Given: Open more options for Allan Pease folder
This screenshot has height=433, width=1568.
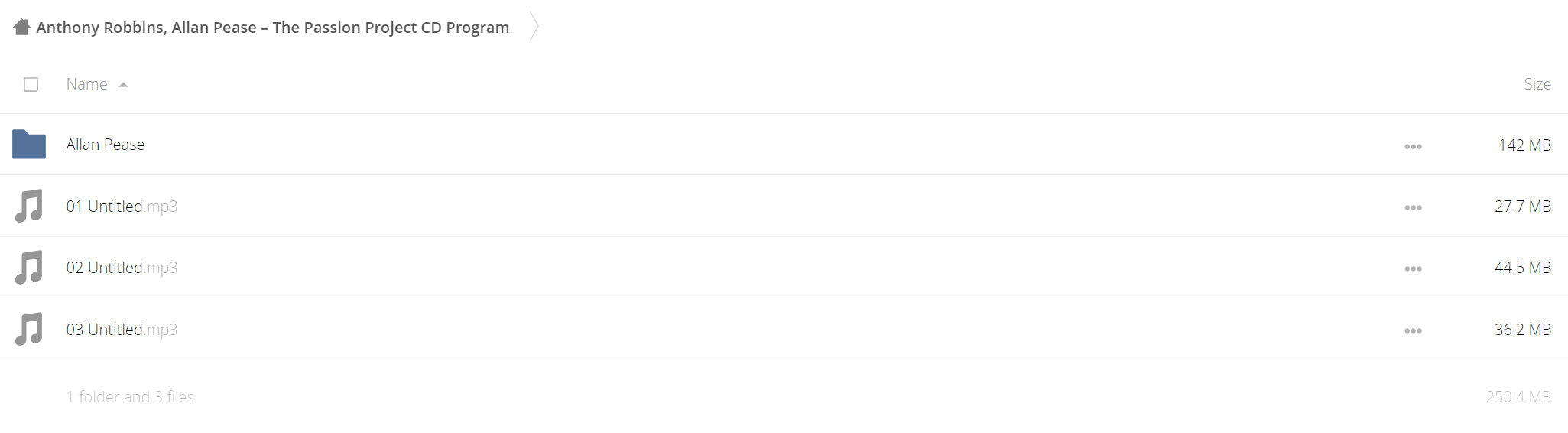Looking at the screenshot, I should pyautogui.click(x=1413, y=146).
